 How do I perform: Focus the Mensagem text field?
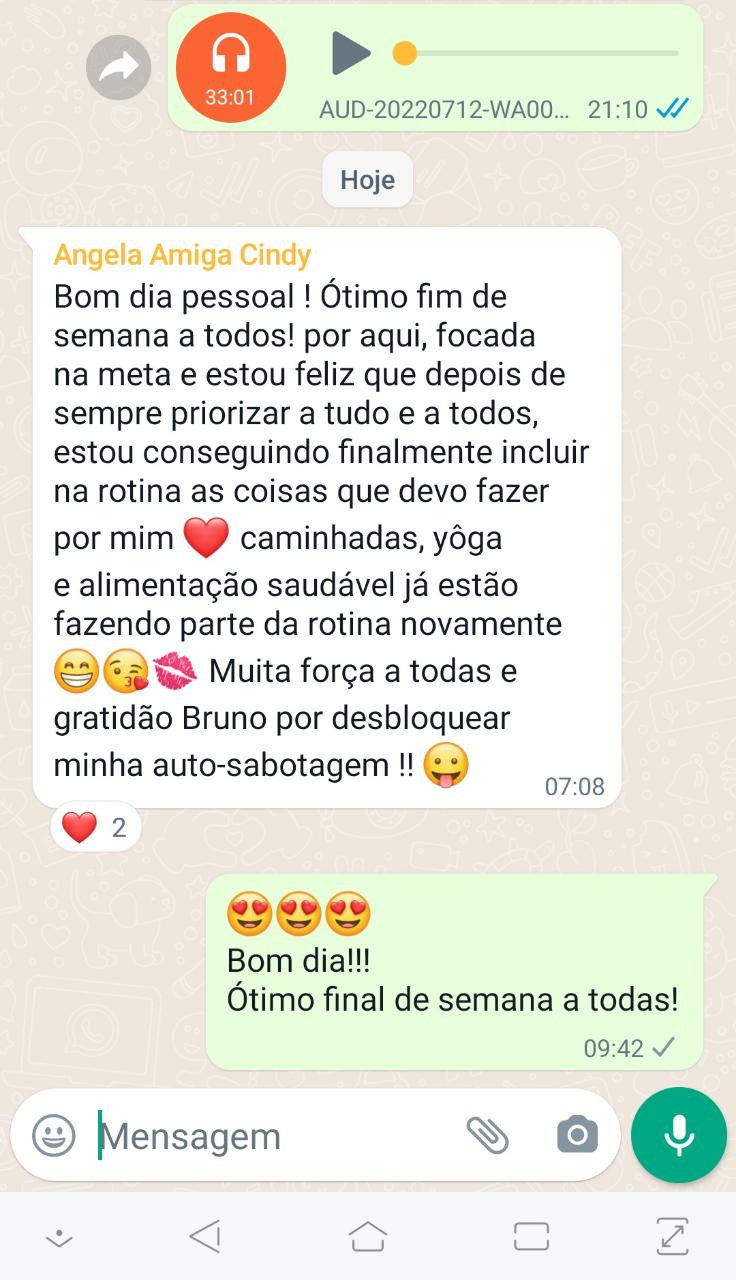point(270,1136)
